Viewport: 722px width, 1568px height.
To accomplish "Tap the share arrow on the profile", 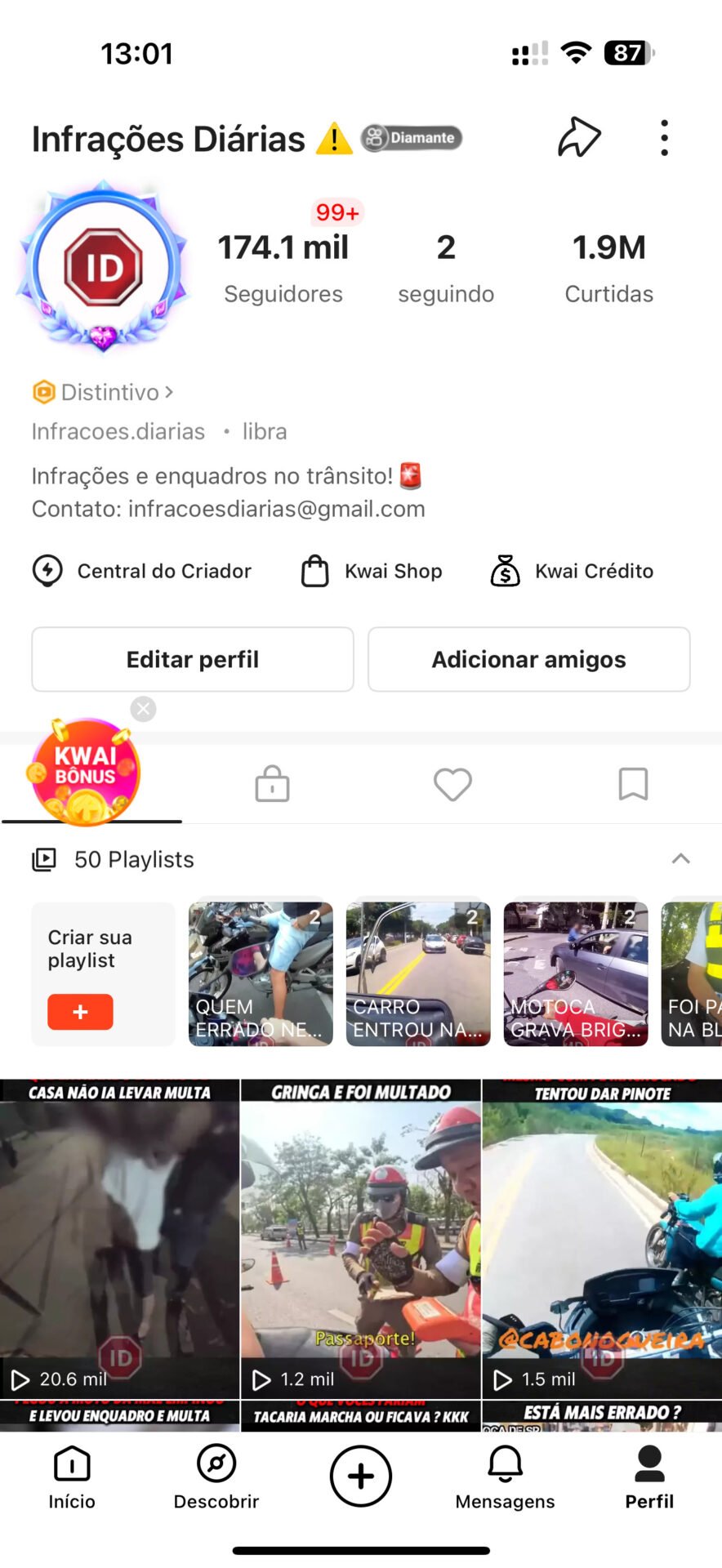I will (x=579, y=137).
